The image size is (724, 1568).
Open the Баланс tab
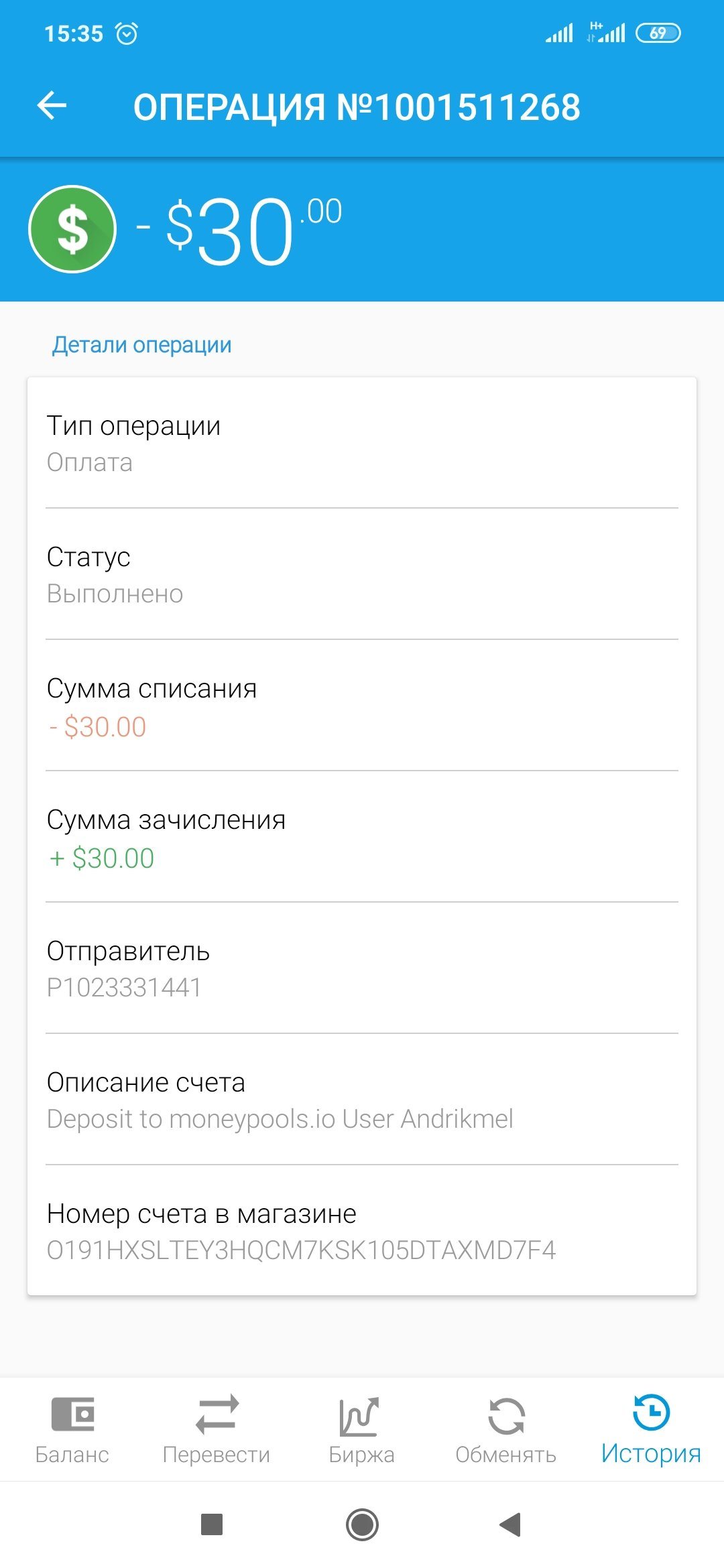[72, 1431]
